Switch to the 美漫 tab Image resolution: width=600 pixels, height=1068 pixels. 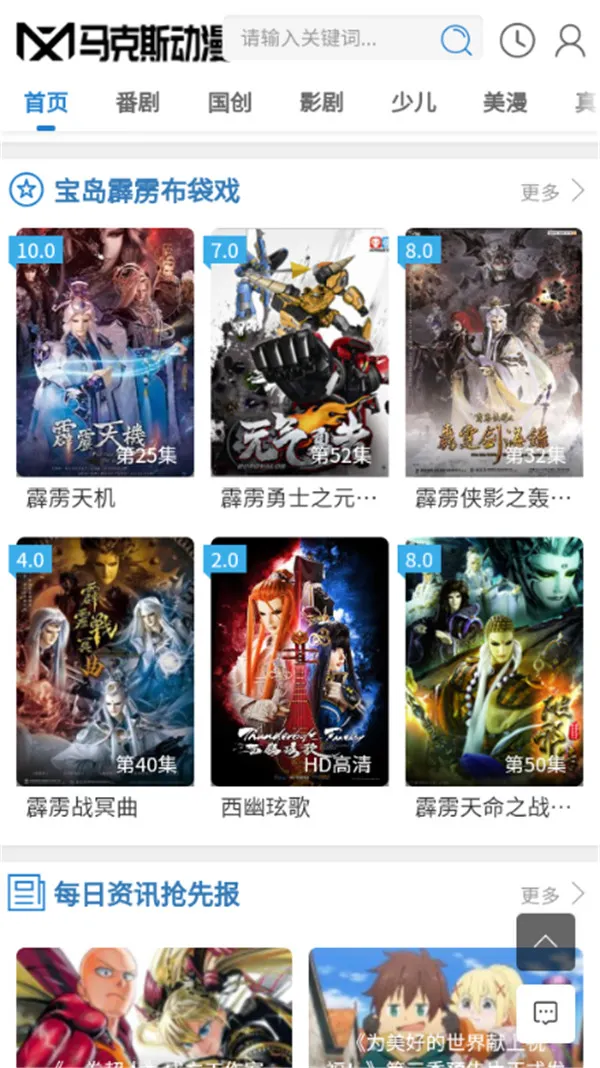[505, 102]
